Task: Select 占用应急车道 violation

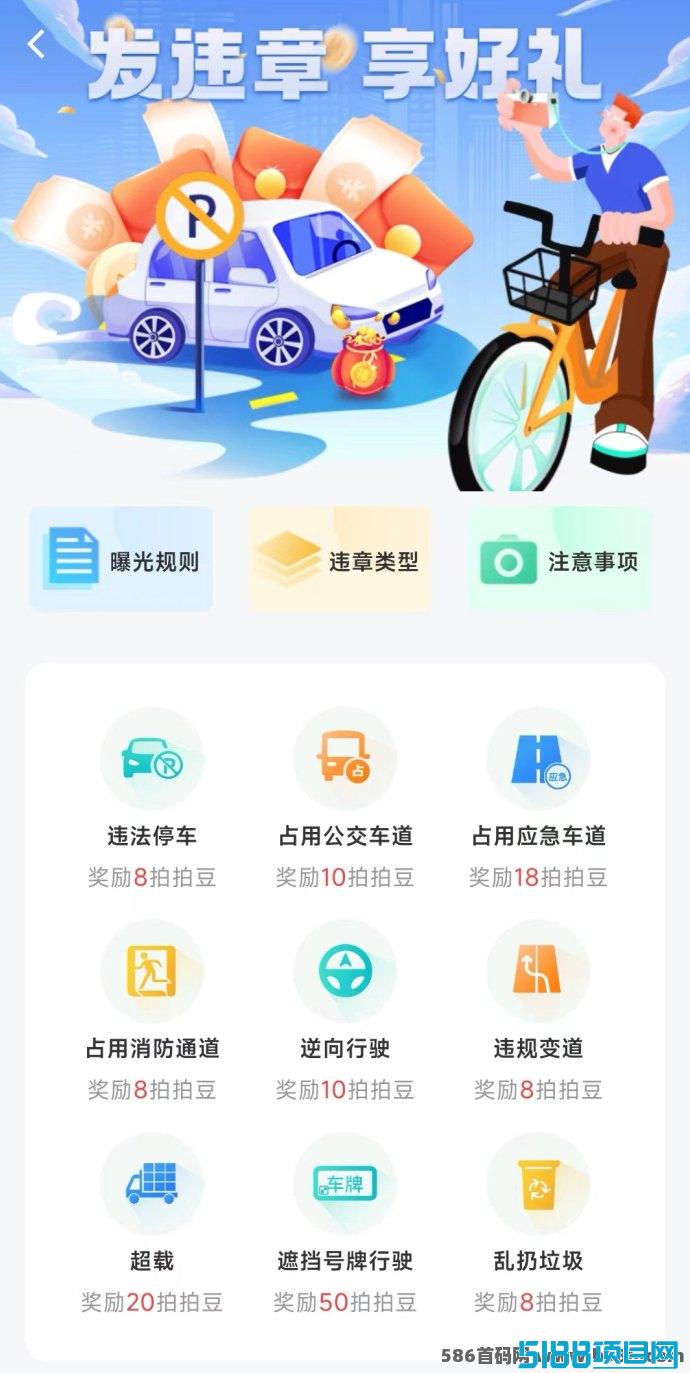Action: pyautogui.click(x=538, y=798)
